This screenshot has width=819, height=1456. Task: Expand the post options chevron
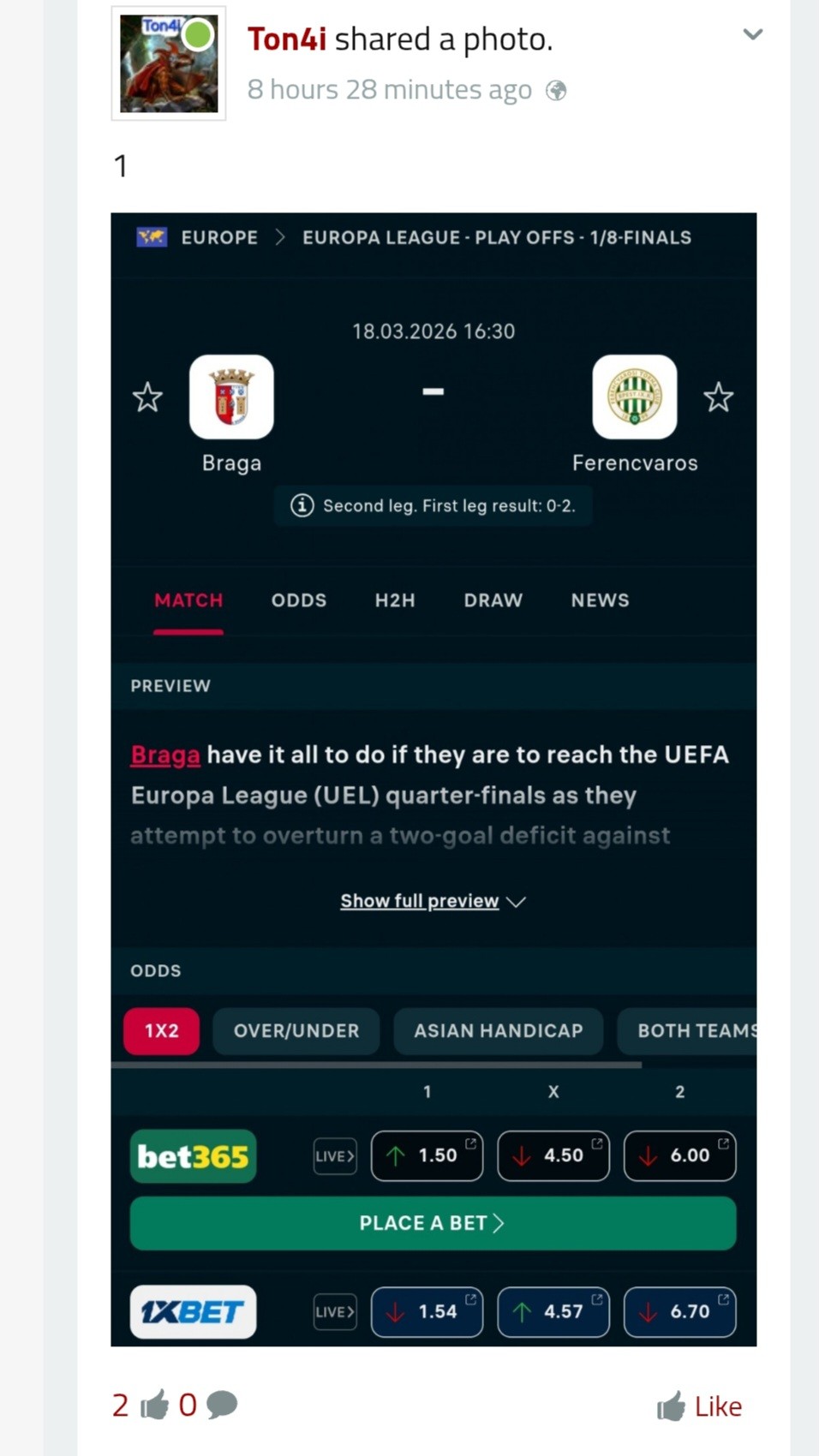(x=752, y=34)
